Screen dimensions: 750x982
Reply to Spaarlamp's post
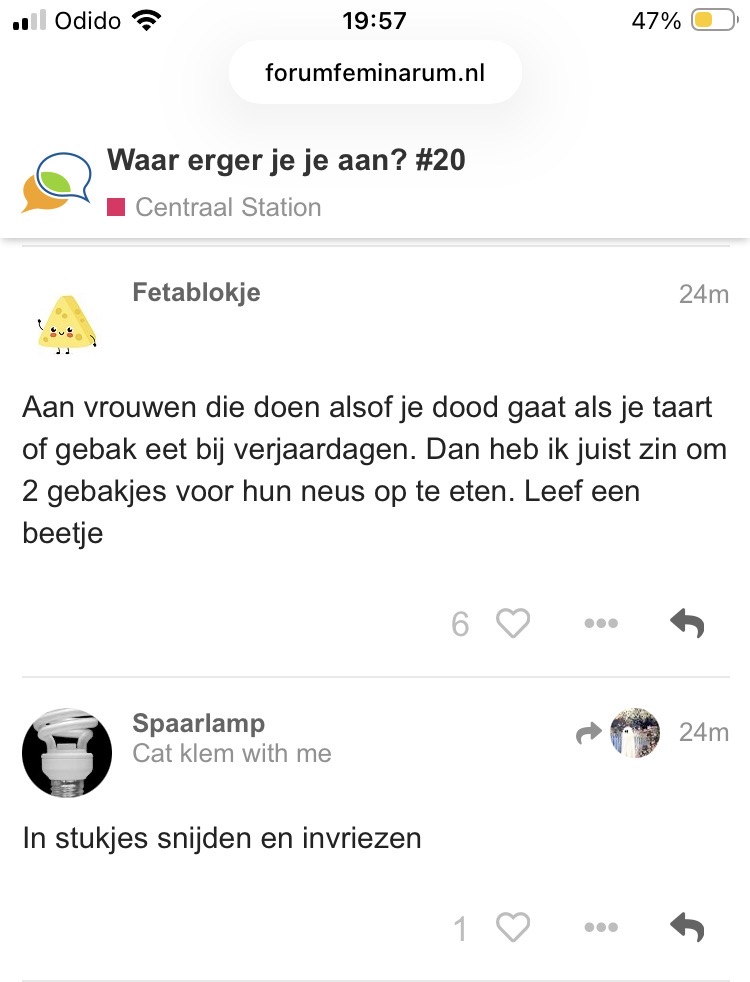(x=687, y=928)
